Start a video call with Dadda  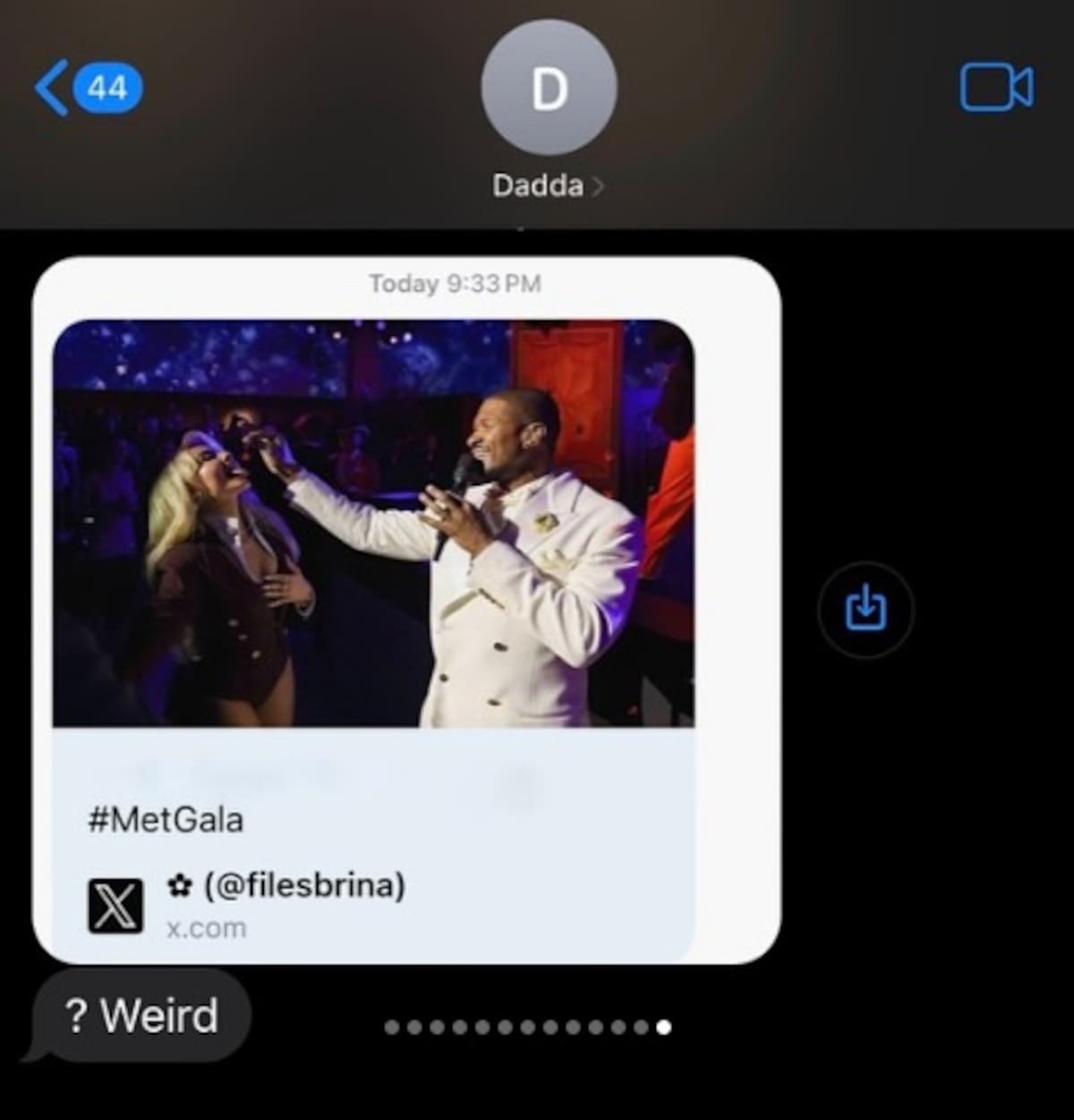tap(996, 88)
